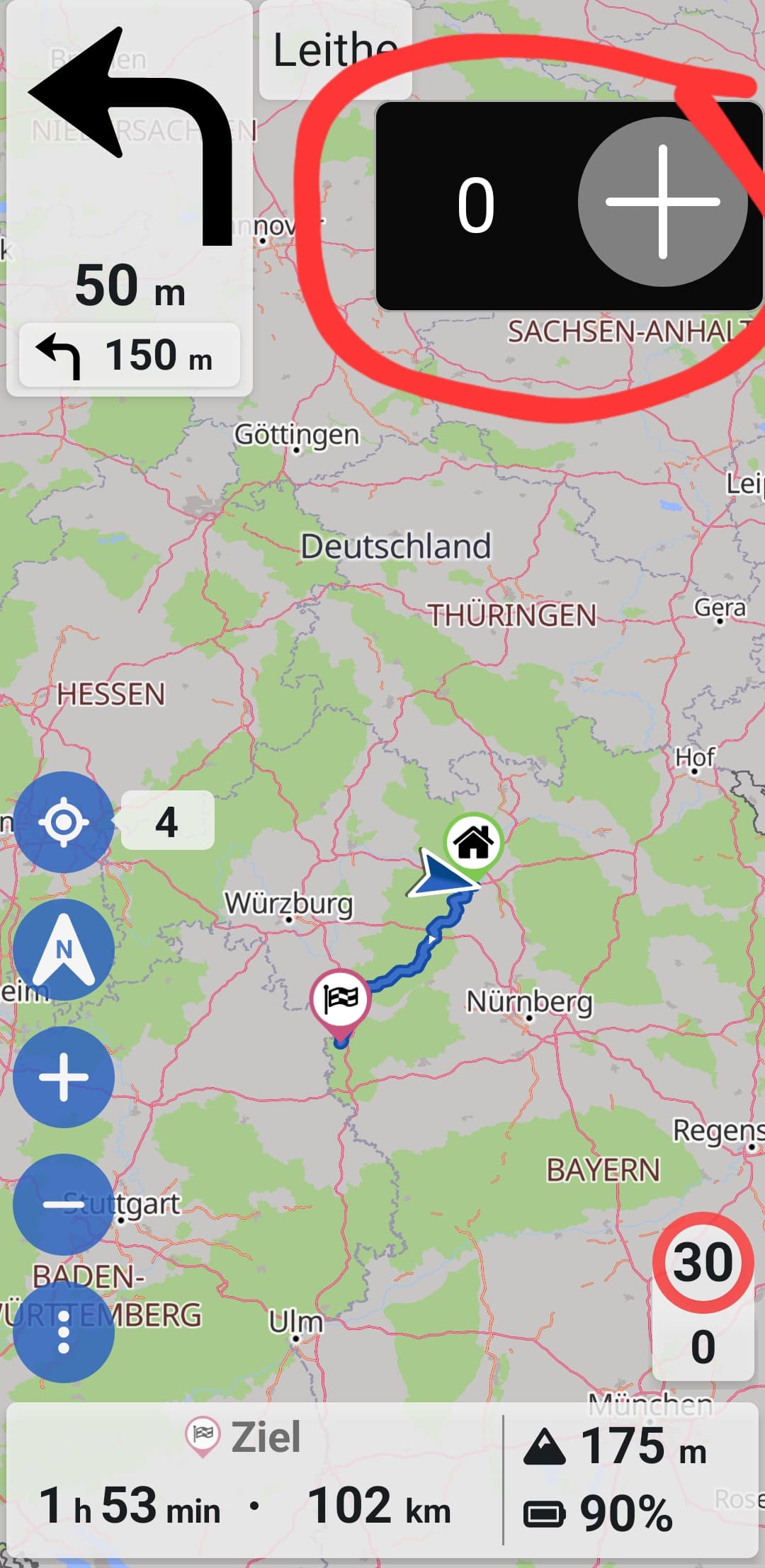This screenshot has width=765, height=1568.
Task: Zoom in on the map
Action: [x=64, y=1077]
